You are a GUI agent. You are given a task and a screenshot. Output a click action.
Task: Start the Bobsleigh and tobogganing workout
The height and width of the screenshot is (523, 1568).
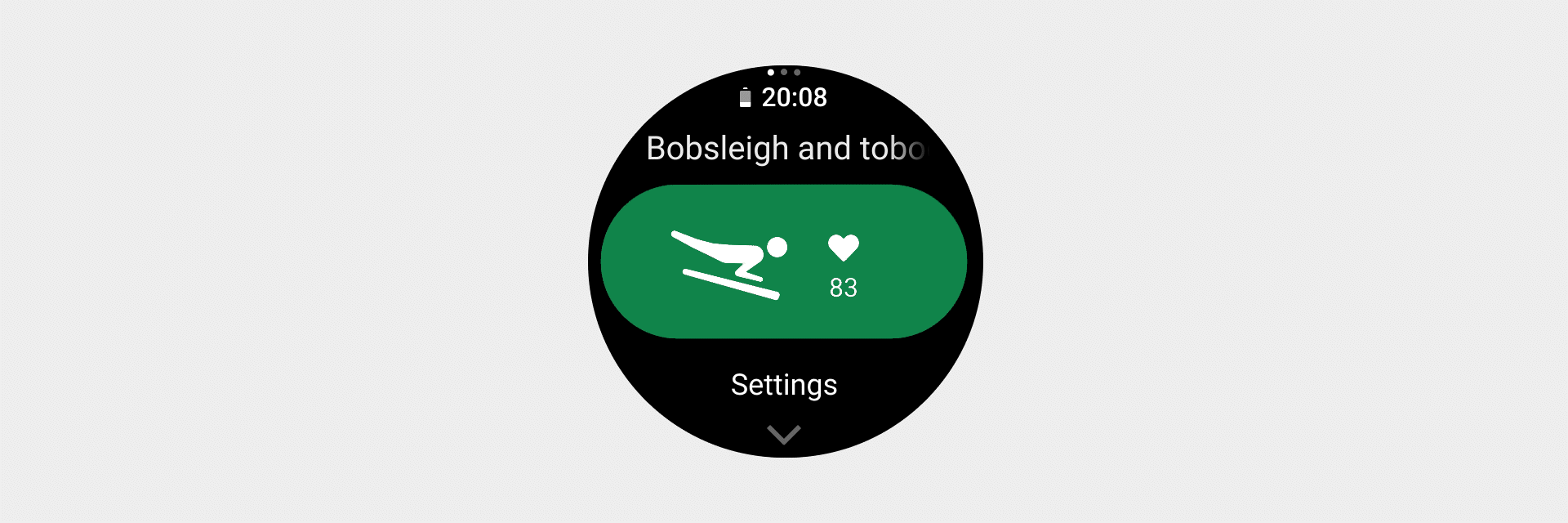(x=783, y=261)
